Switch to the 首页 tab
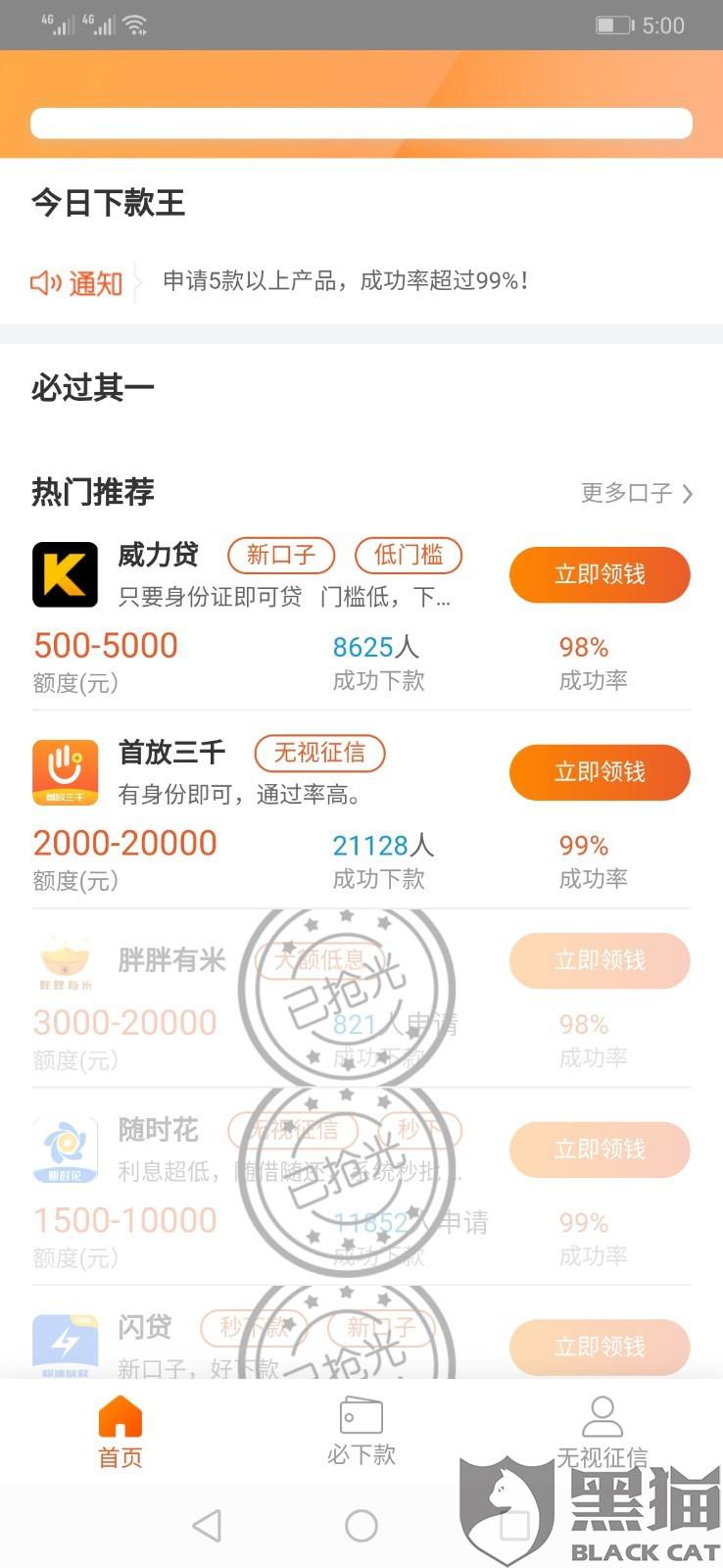Screen dimensions: 723x1568 click(x=120, y=1432)
